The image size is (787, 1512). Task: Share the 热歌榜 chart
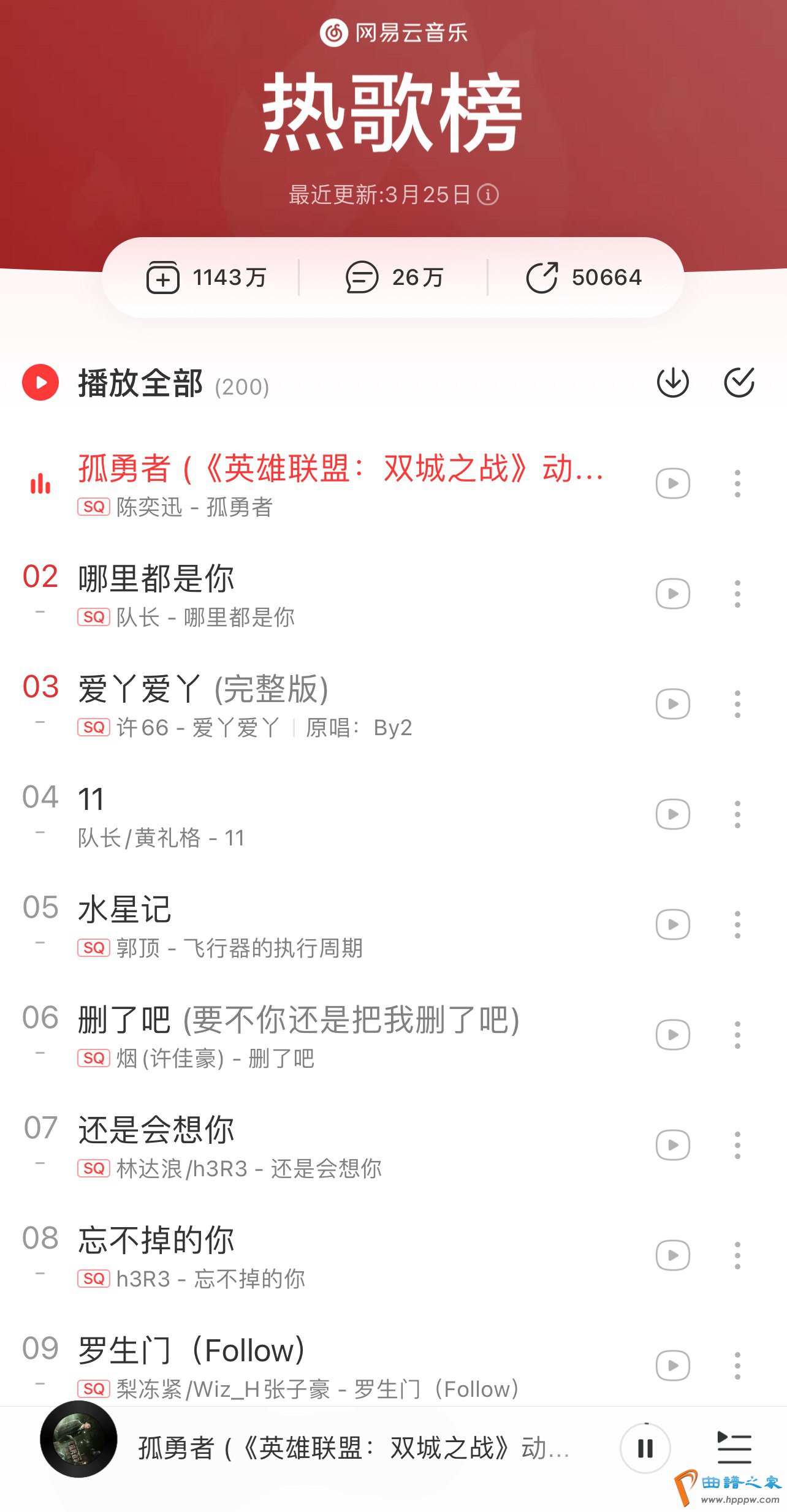point(584,278)
